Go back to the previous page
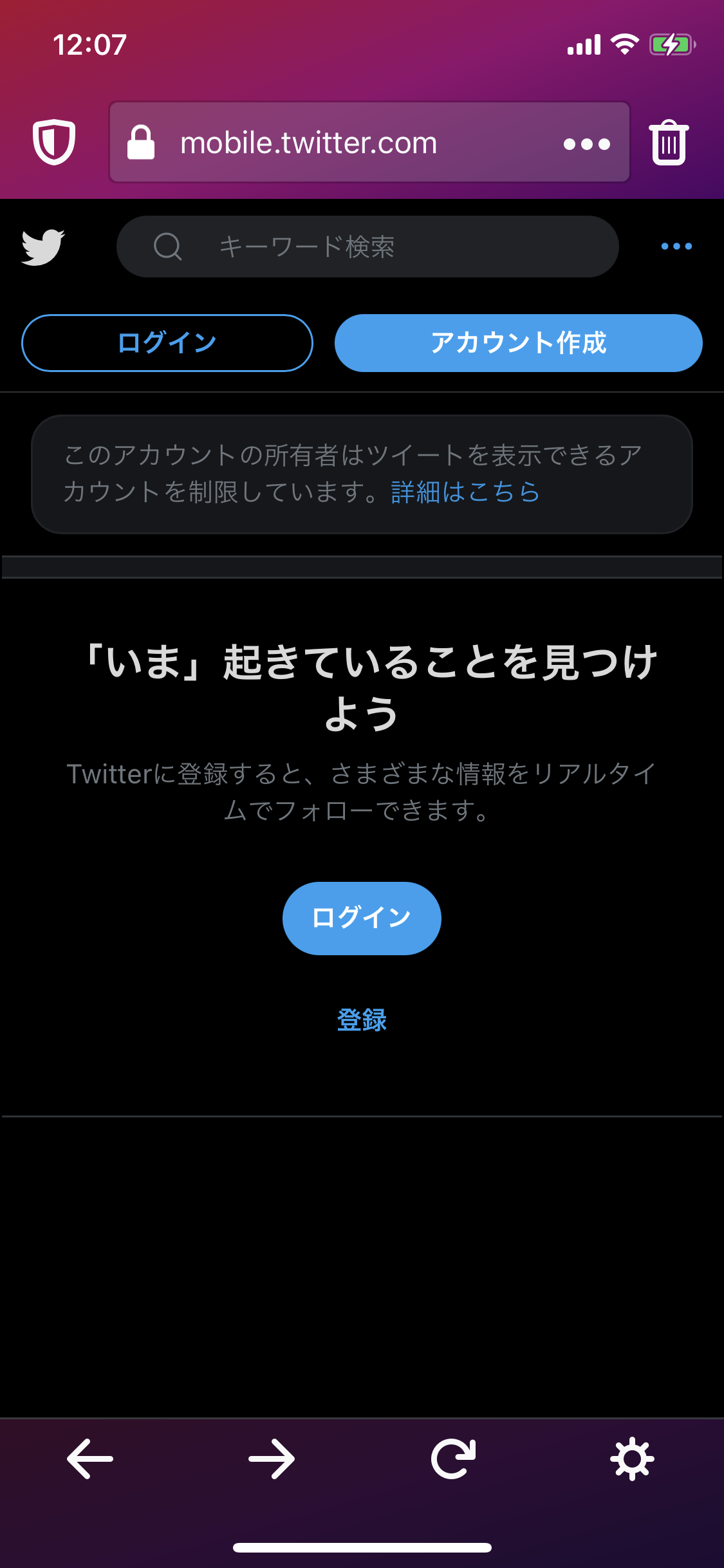Viewport: 724px width, 1568px height. (x=90, y=1459)
